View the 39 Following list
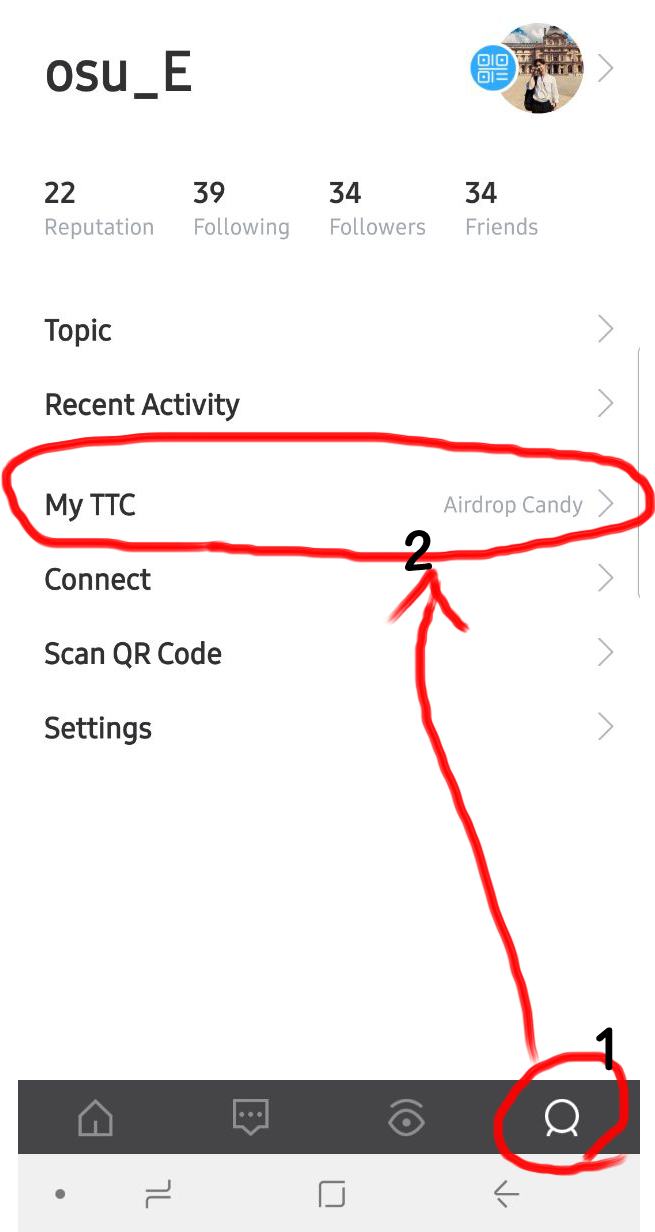The height and width of the screenshot is (1232, 655). coord(241,208)
